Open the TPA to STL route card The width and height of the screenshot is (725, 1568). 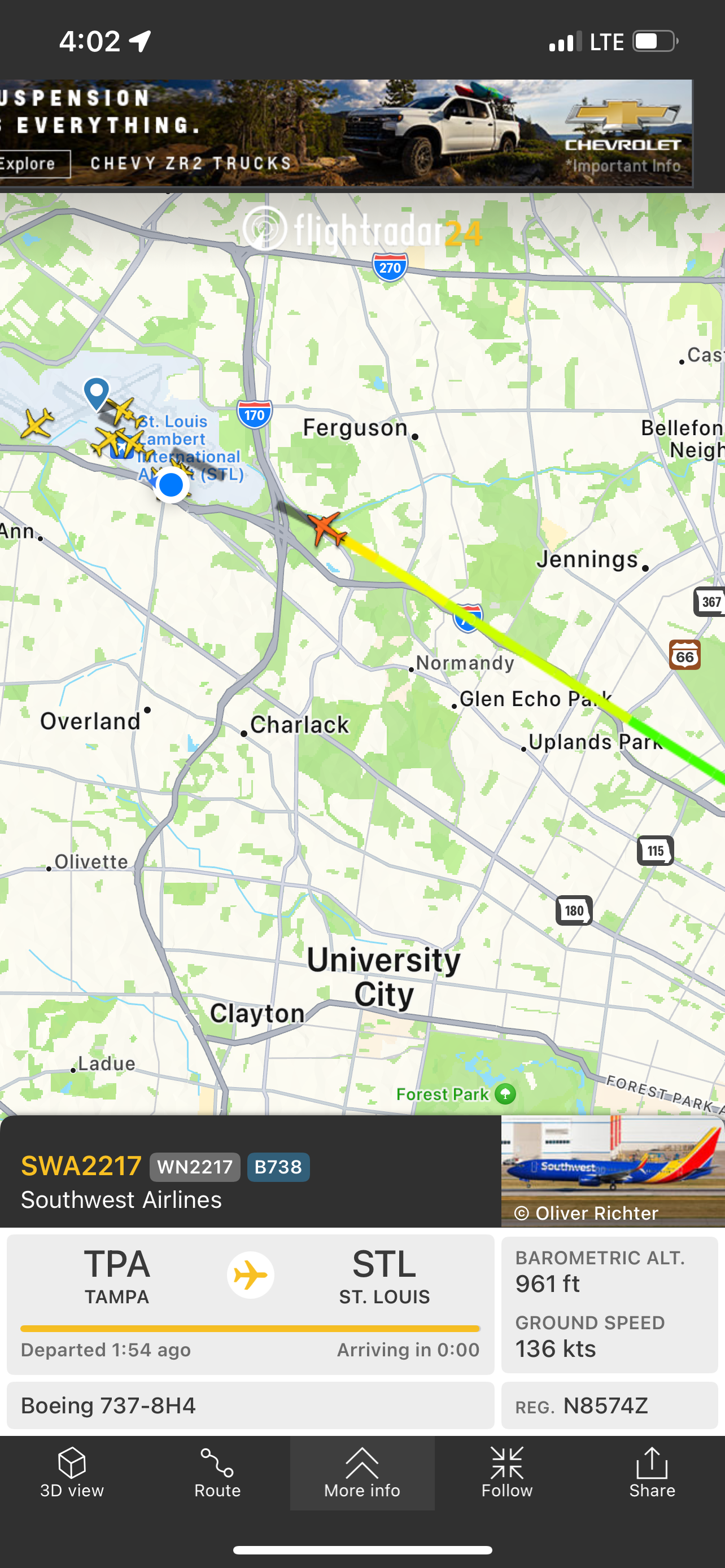tap(250, 1303)
